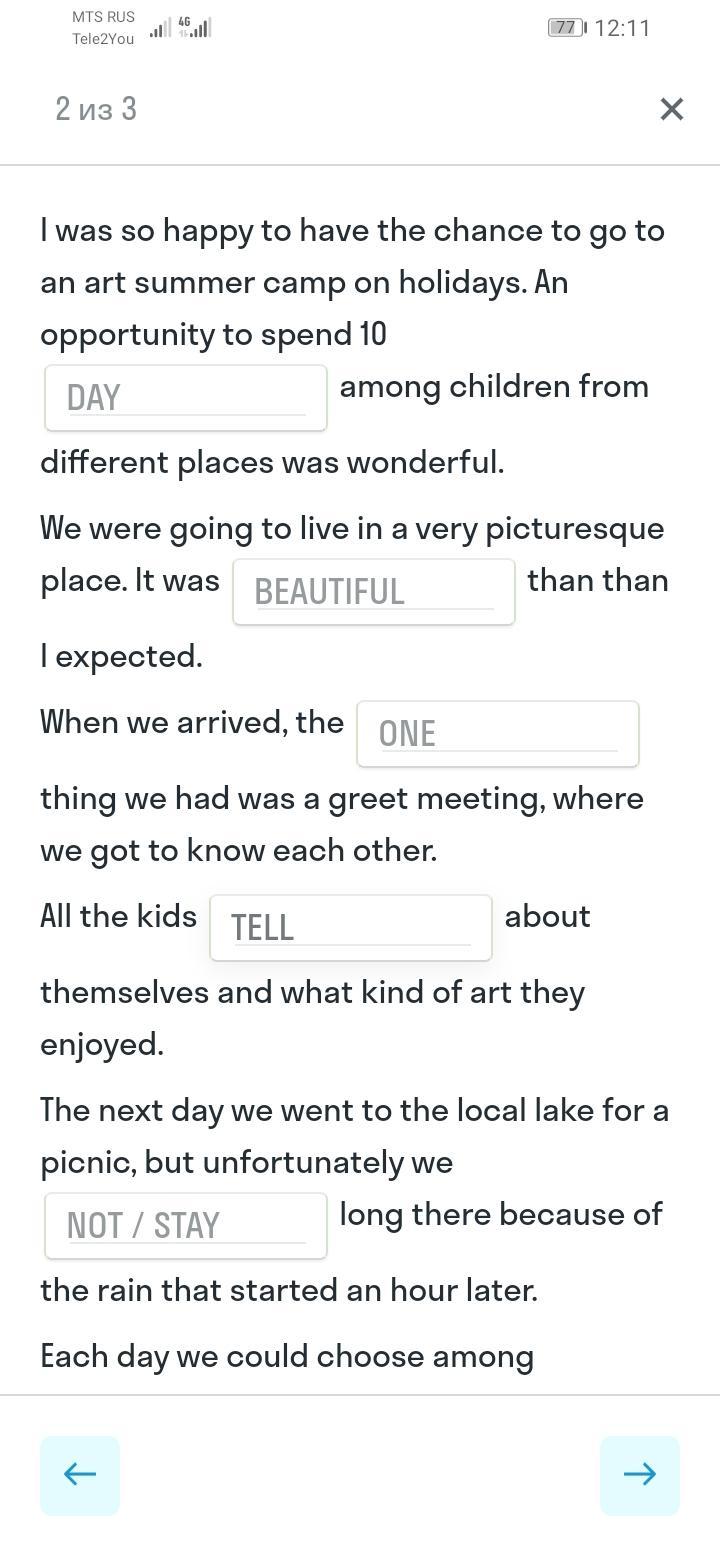Select the BEAUTIFUL answer field
Viewport: 720px width, 1560px height.
click(374, 592)
